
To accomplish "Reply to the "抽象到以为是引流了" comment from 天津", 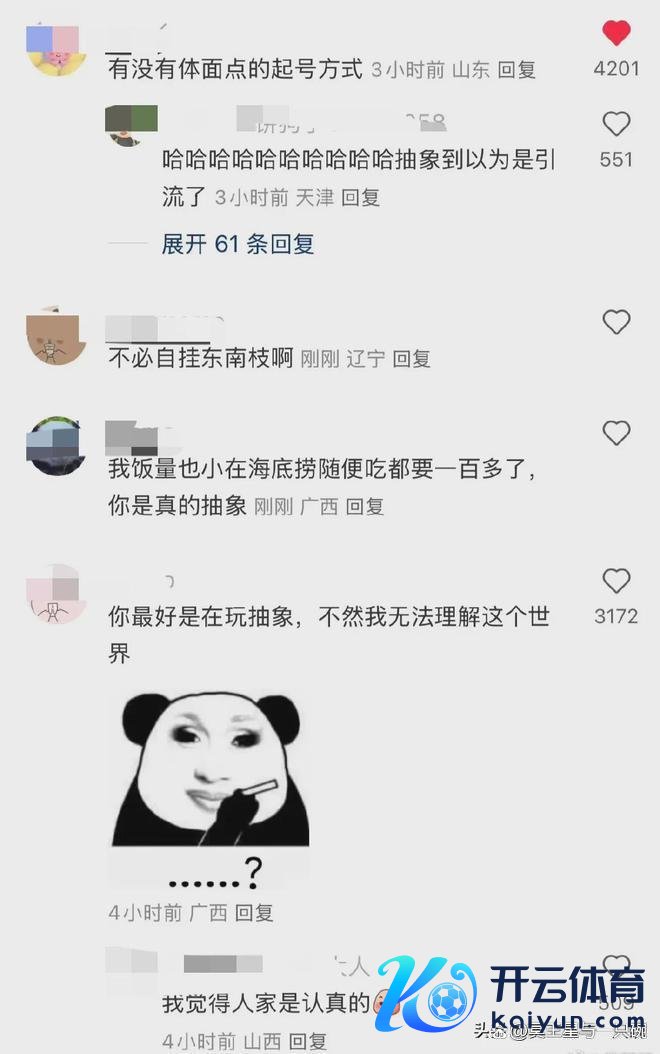I will click(x=360, y=198).
